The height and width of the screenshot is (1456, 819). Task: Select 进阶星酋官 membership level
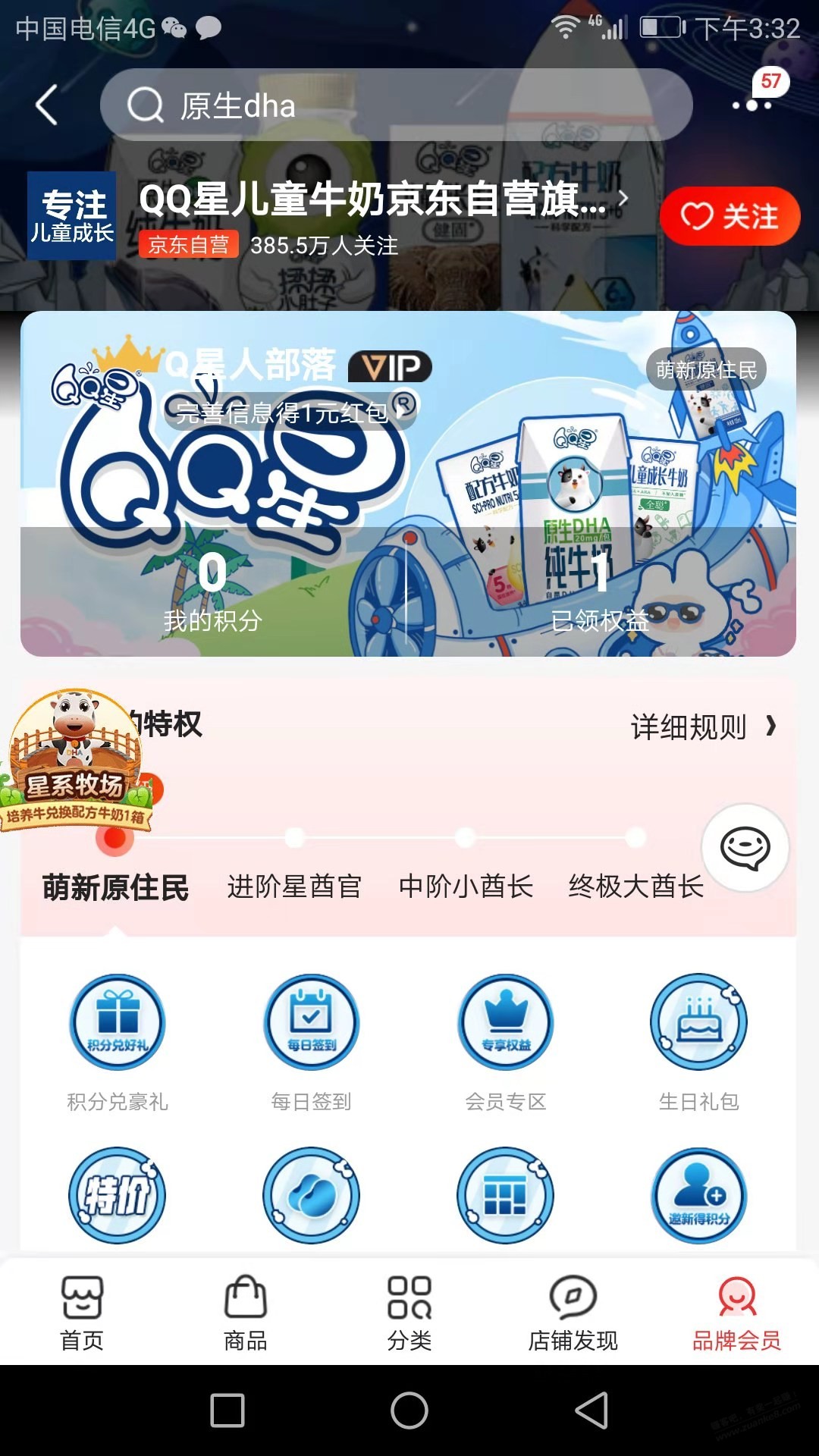pos(294,886)
